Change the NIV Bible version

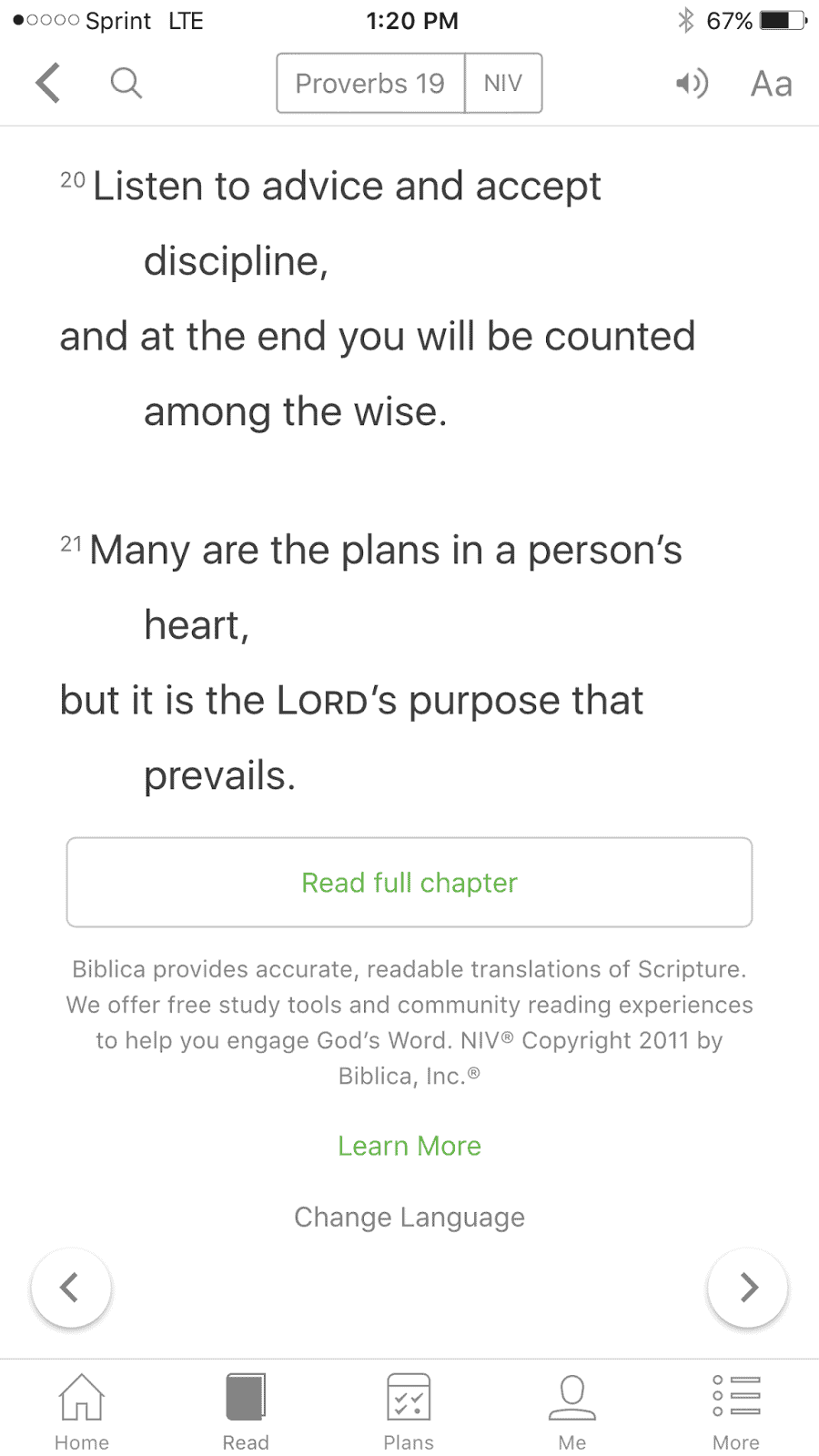[503, 83]
